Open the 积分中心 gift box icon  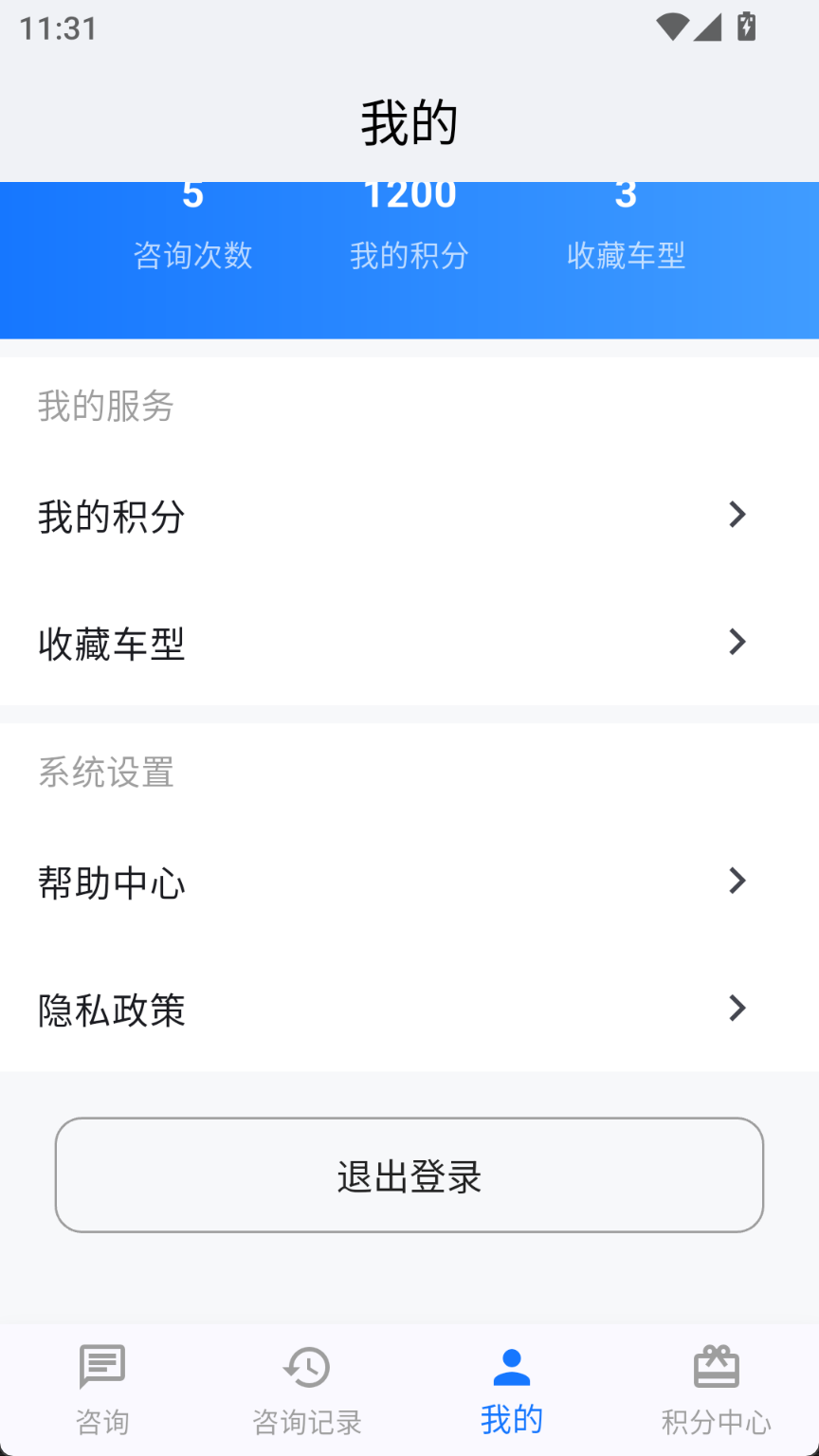[717, 1367]
